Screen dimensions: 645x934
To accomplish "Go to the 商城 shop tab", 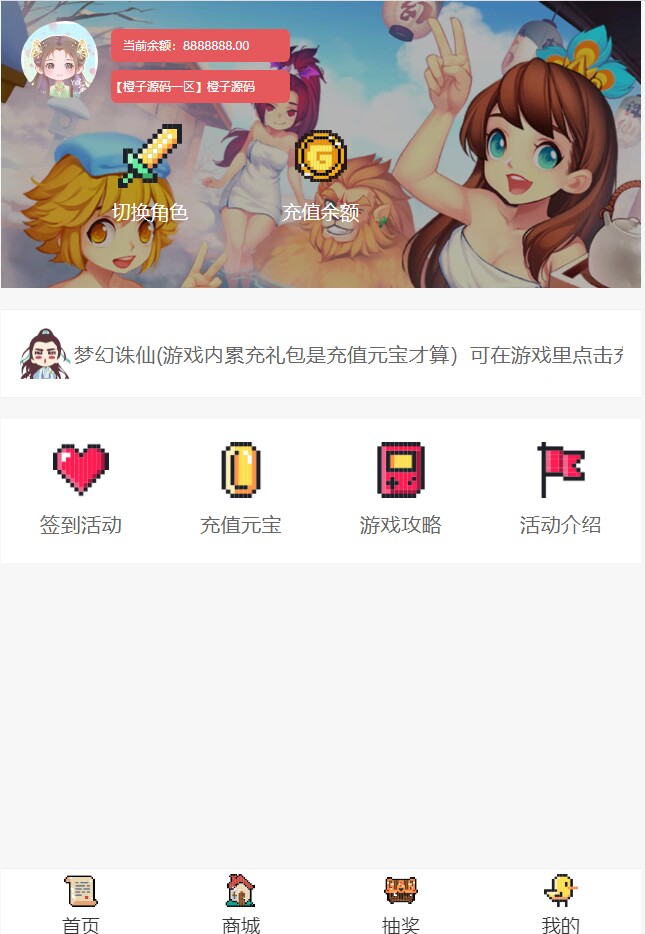I will tap(241, 903).
